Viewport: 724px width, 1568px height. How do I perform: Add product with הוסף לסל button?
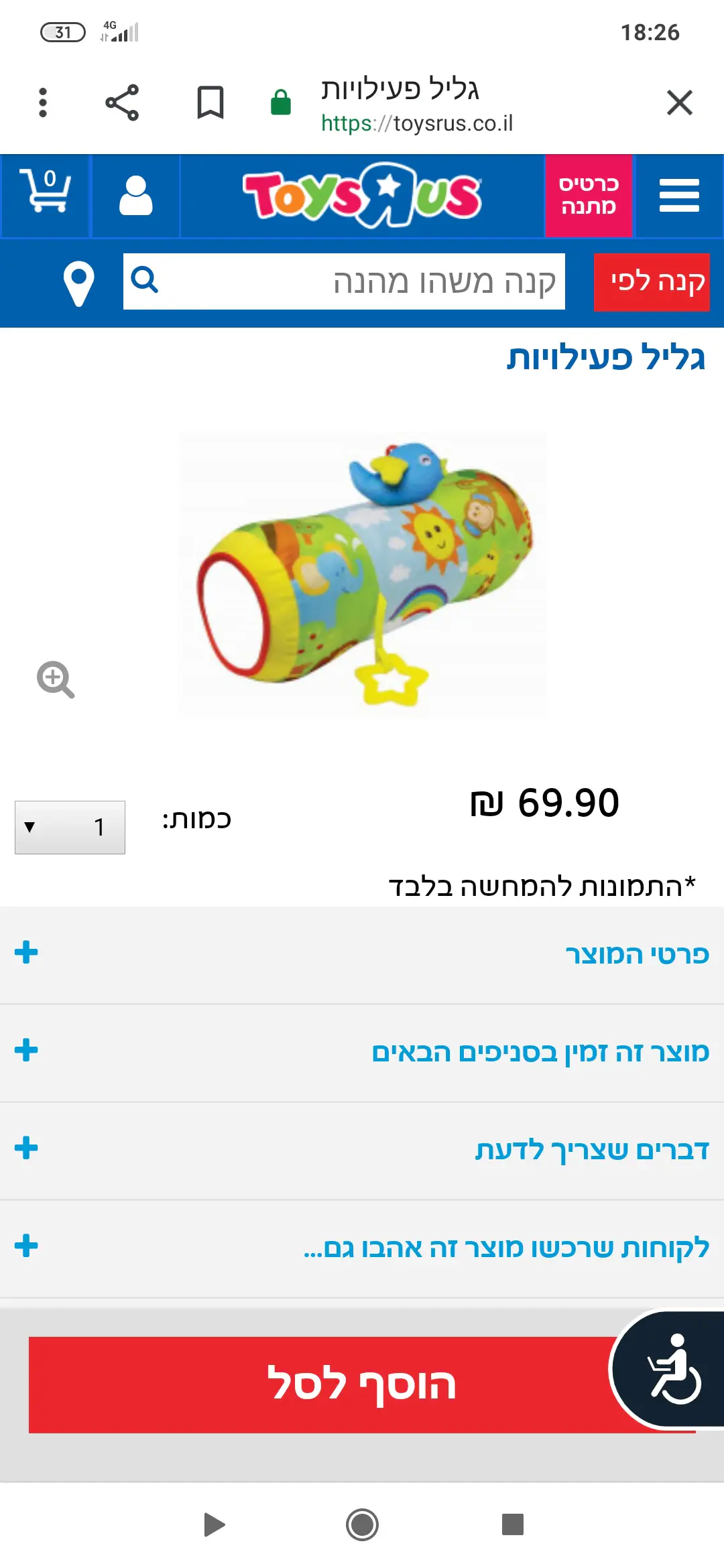[x=322, y=1384]
